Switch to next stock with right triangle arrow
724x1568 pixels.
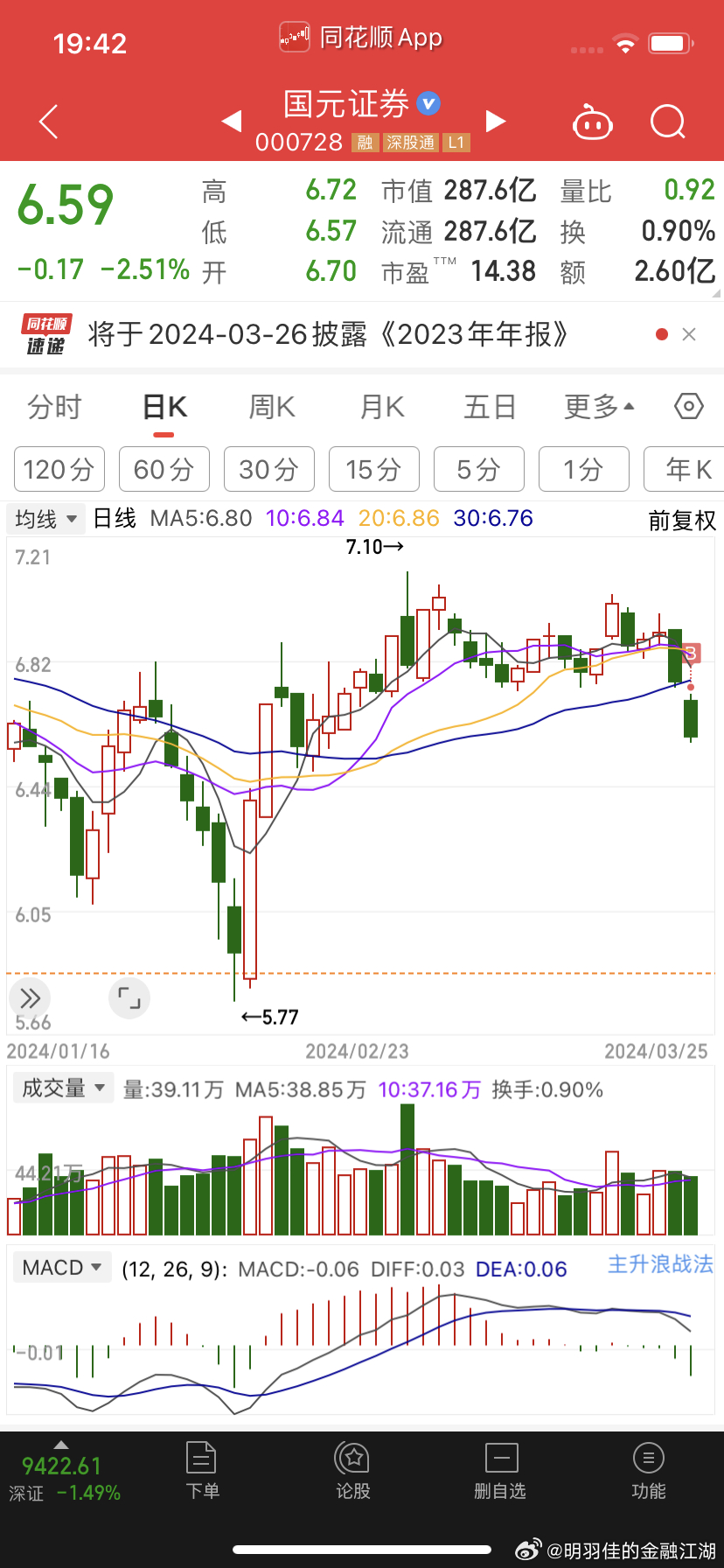[x=496, y=122]
